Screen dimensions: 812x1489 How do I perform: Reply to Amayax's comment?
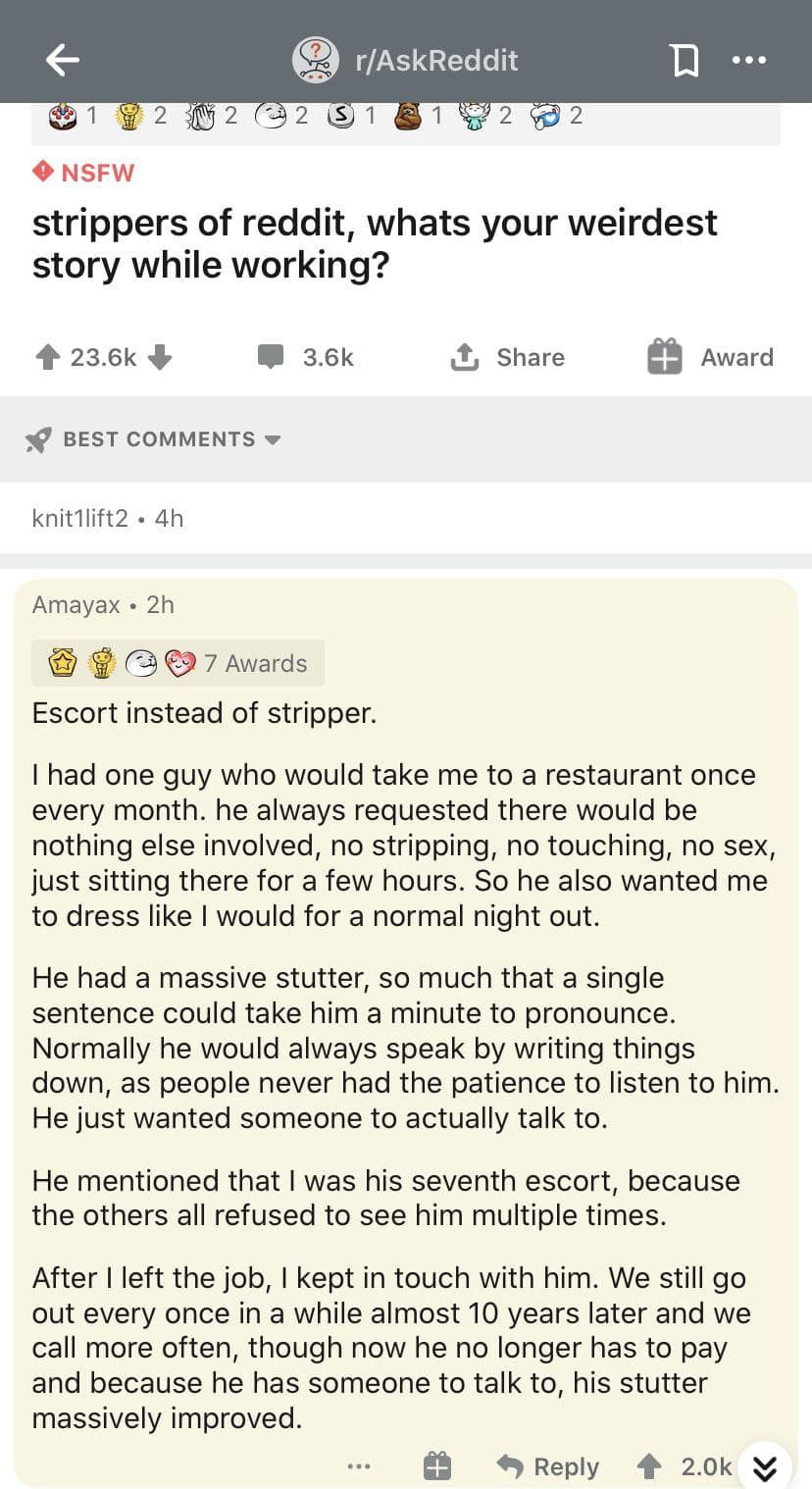pyautogui.click(x=548, y=1466)
